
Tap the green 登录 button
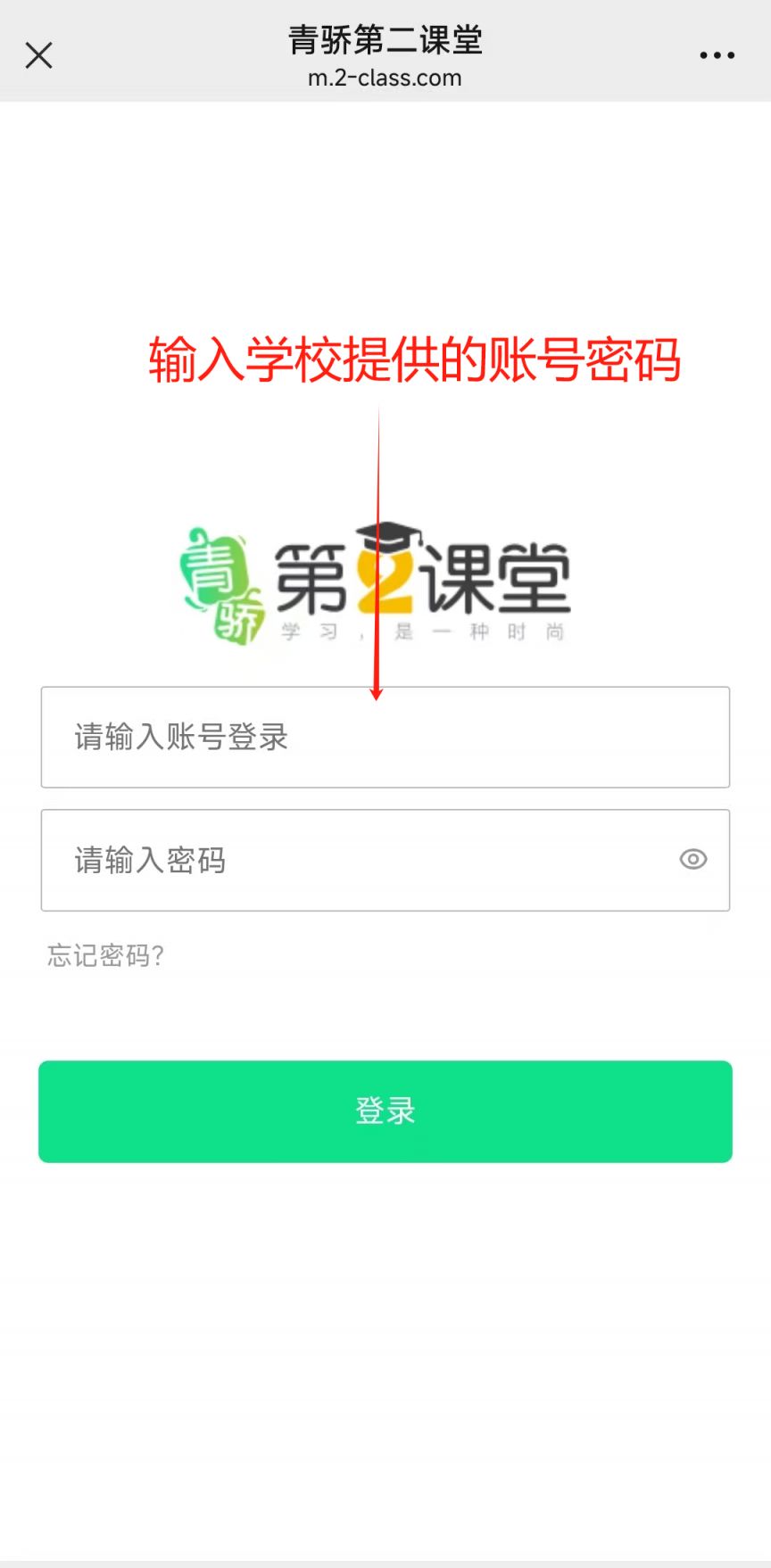tap(385, 1111)
